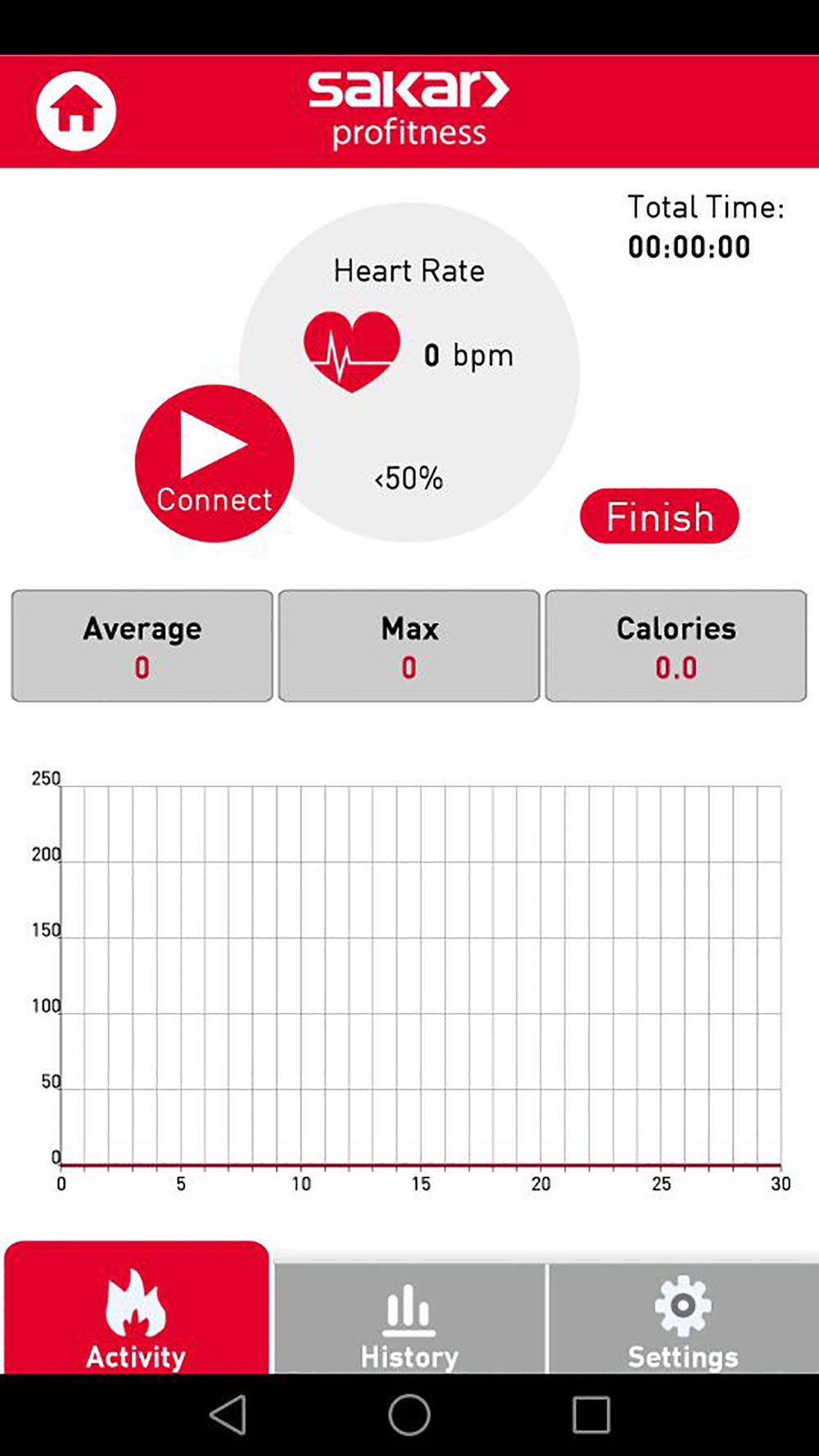Screen dimensions: 819x1456
Task: Switch to the History tab
Action: [409, 1320]
